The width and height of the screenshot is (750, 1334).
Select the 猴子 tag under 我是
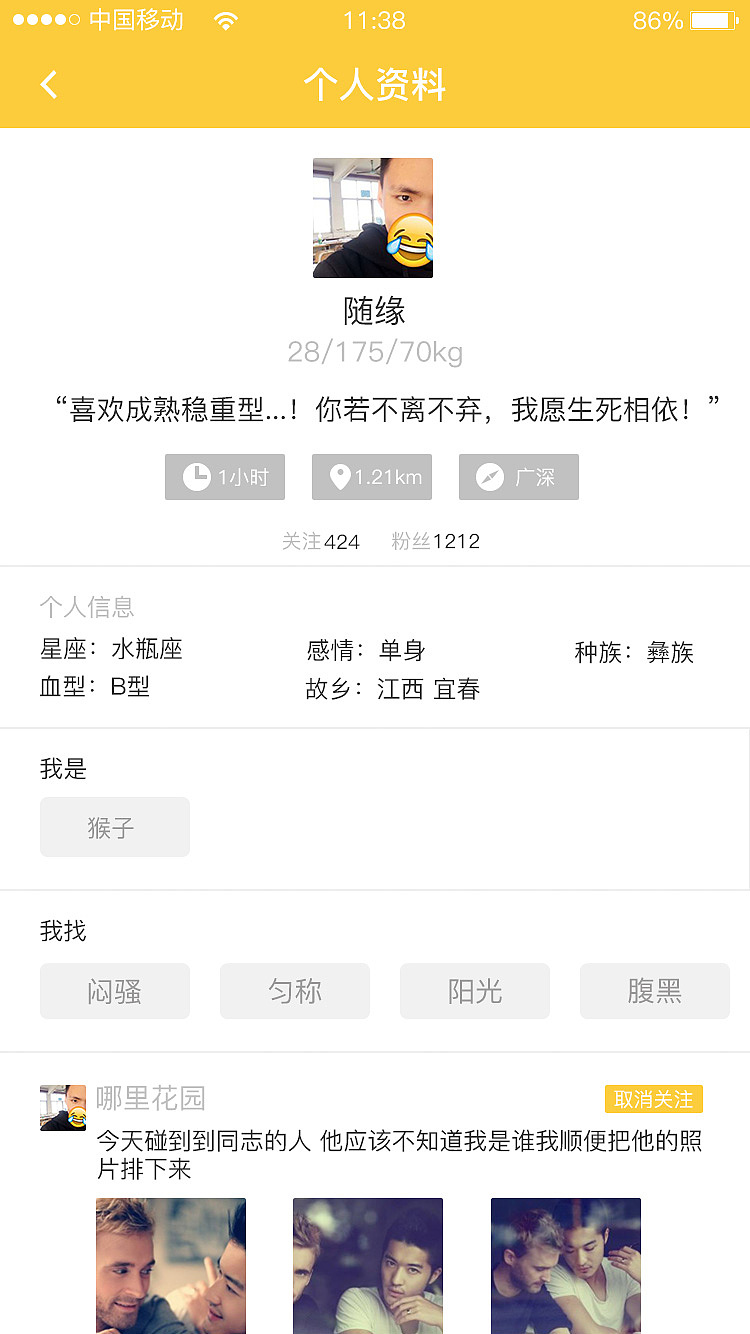(114, 827)
